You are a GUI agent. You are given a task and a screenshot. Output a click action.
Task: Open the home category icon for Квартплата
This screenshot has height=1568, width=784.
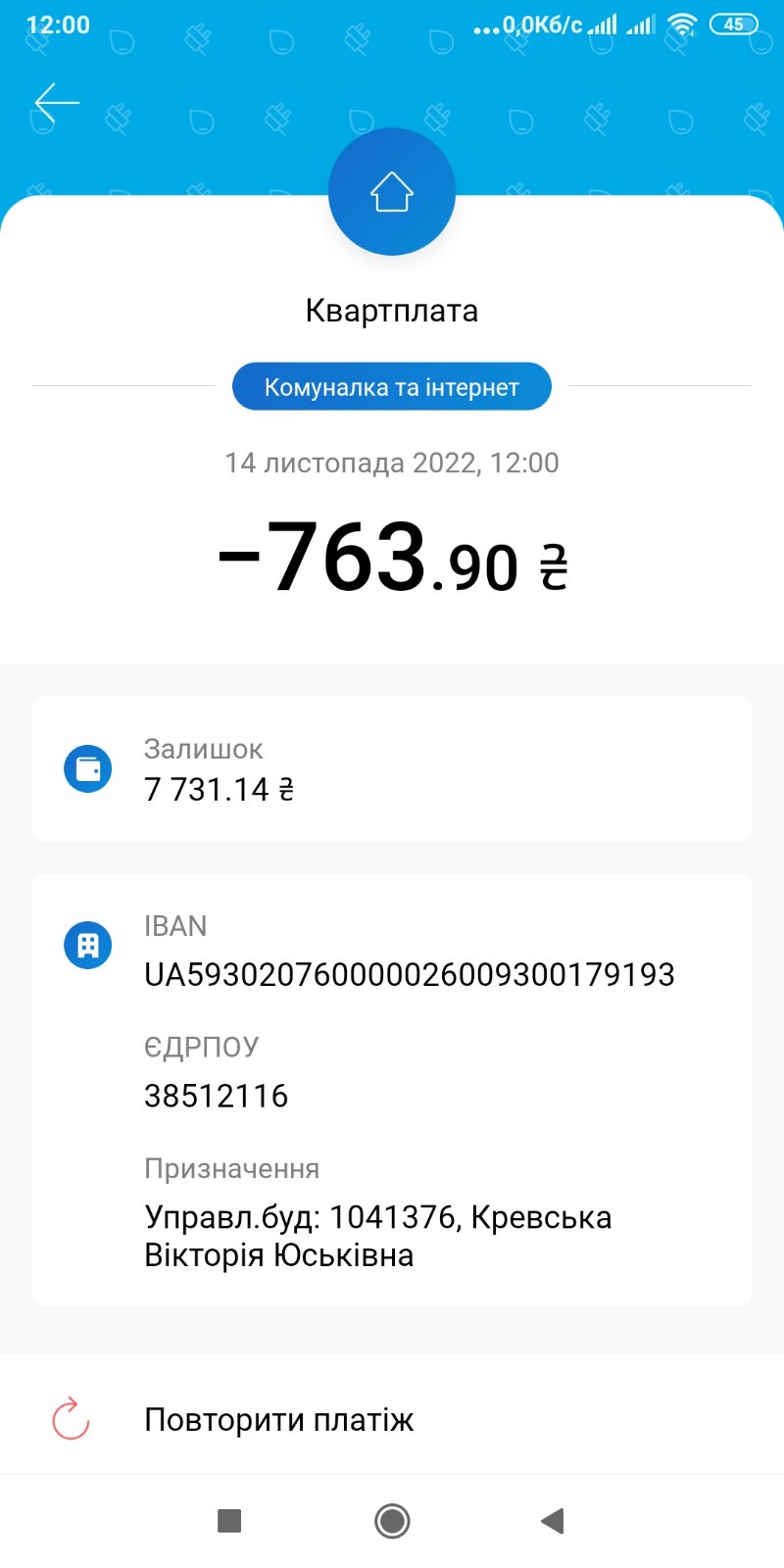391,192
